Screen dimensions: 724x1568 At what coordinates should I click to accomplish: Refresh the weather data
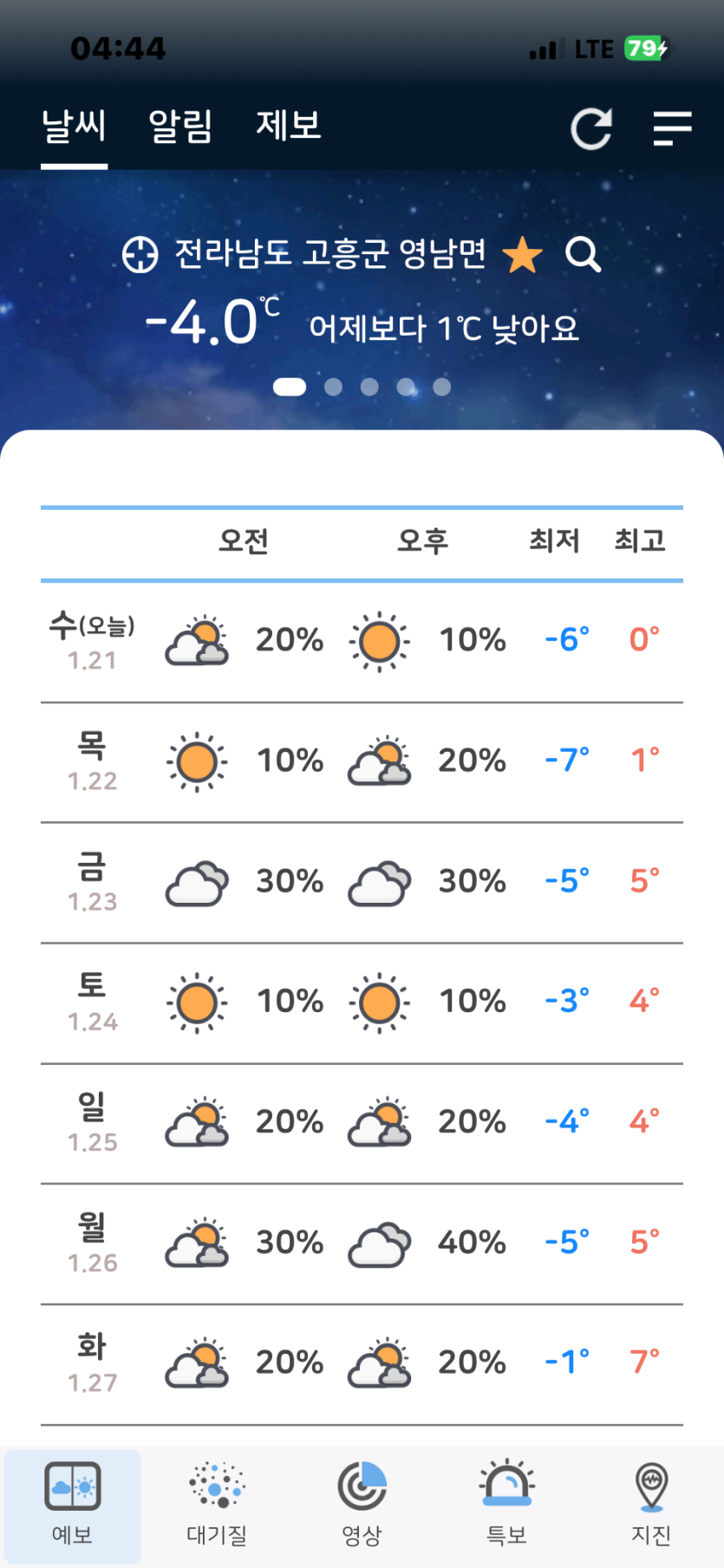591,129
